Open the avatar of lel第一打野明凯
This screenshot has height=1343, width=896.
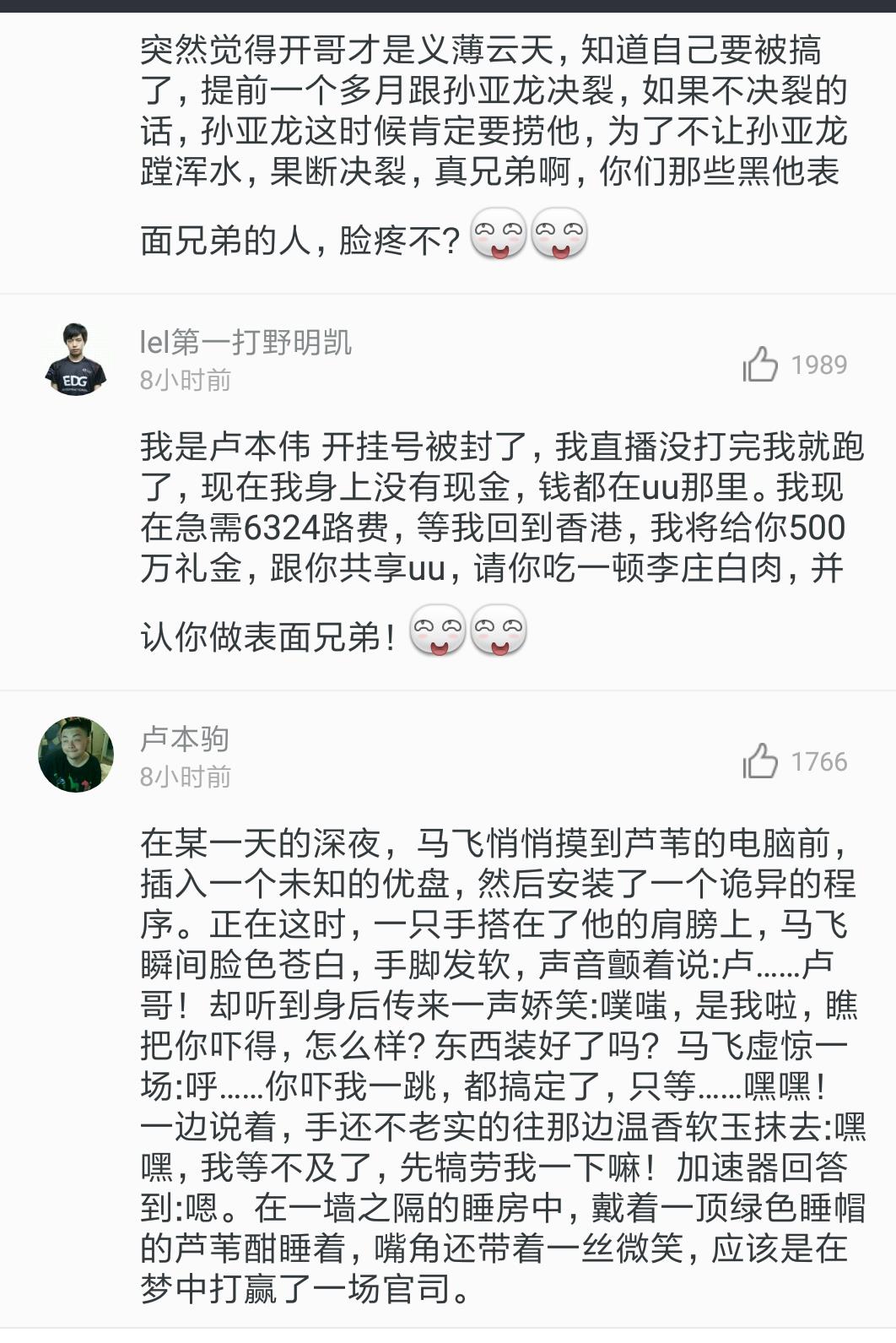tap(76, 359)
